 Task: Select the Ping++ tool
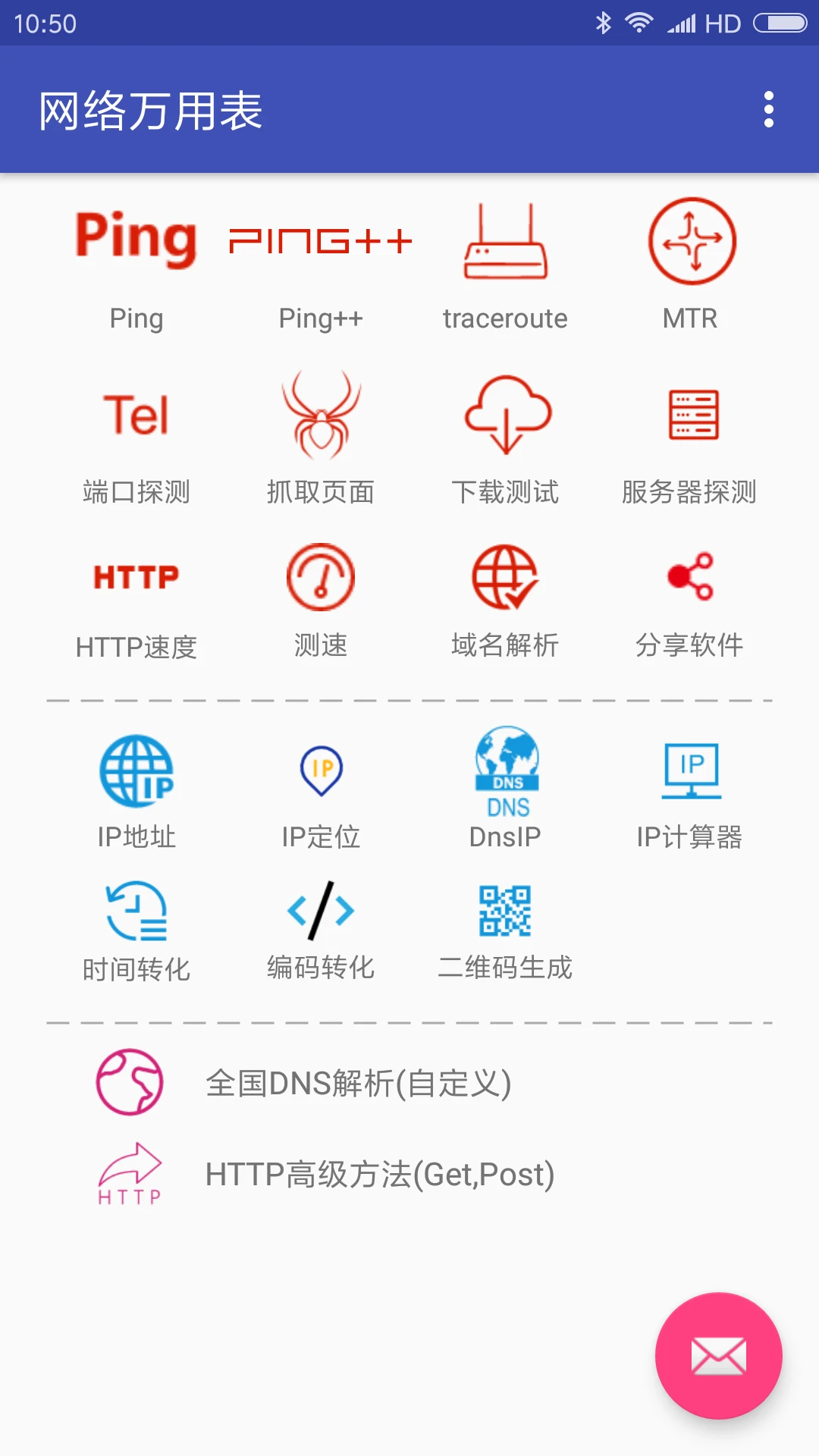pos(320,265)
